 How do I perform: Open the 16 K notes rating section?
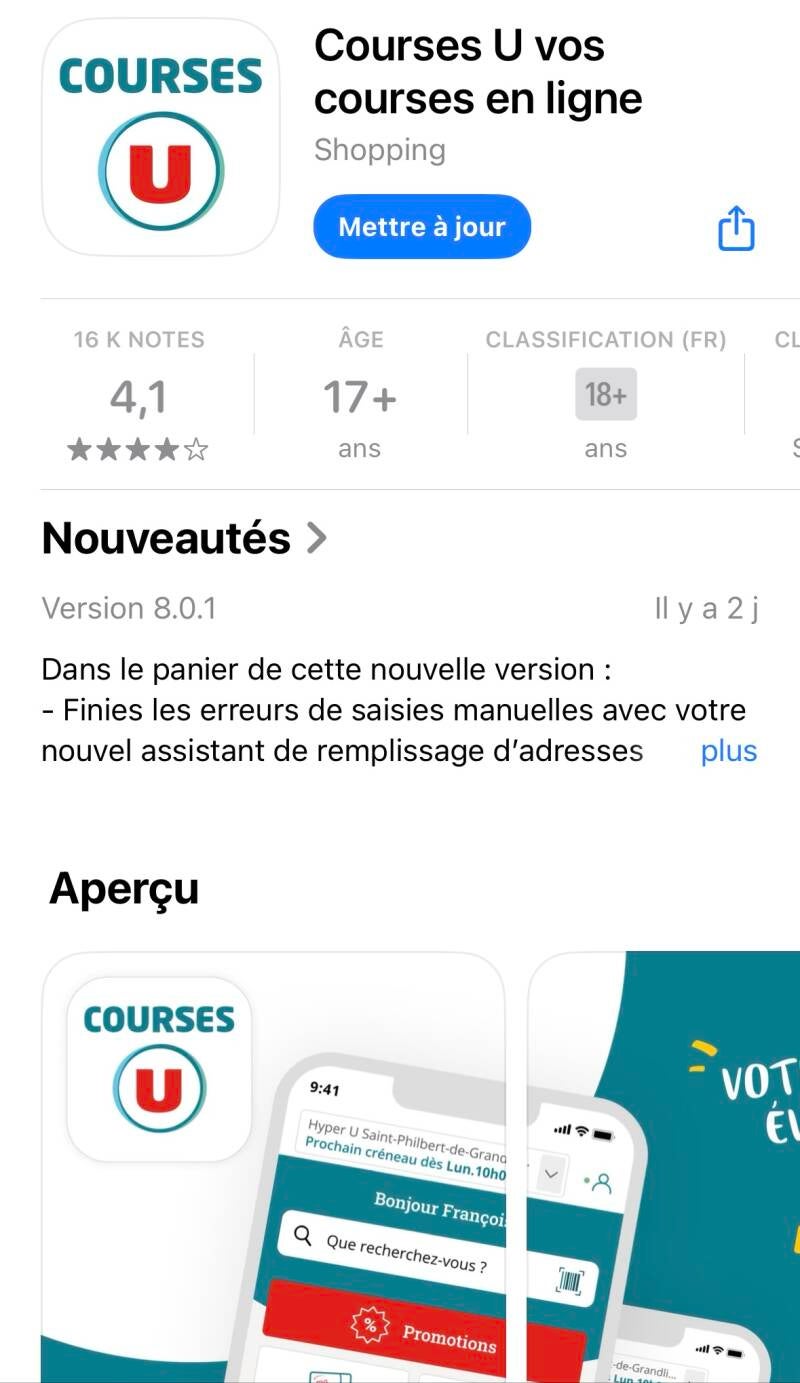tap(139, 395)
